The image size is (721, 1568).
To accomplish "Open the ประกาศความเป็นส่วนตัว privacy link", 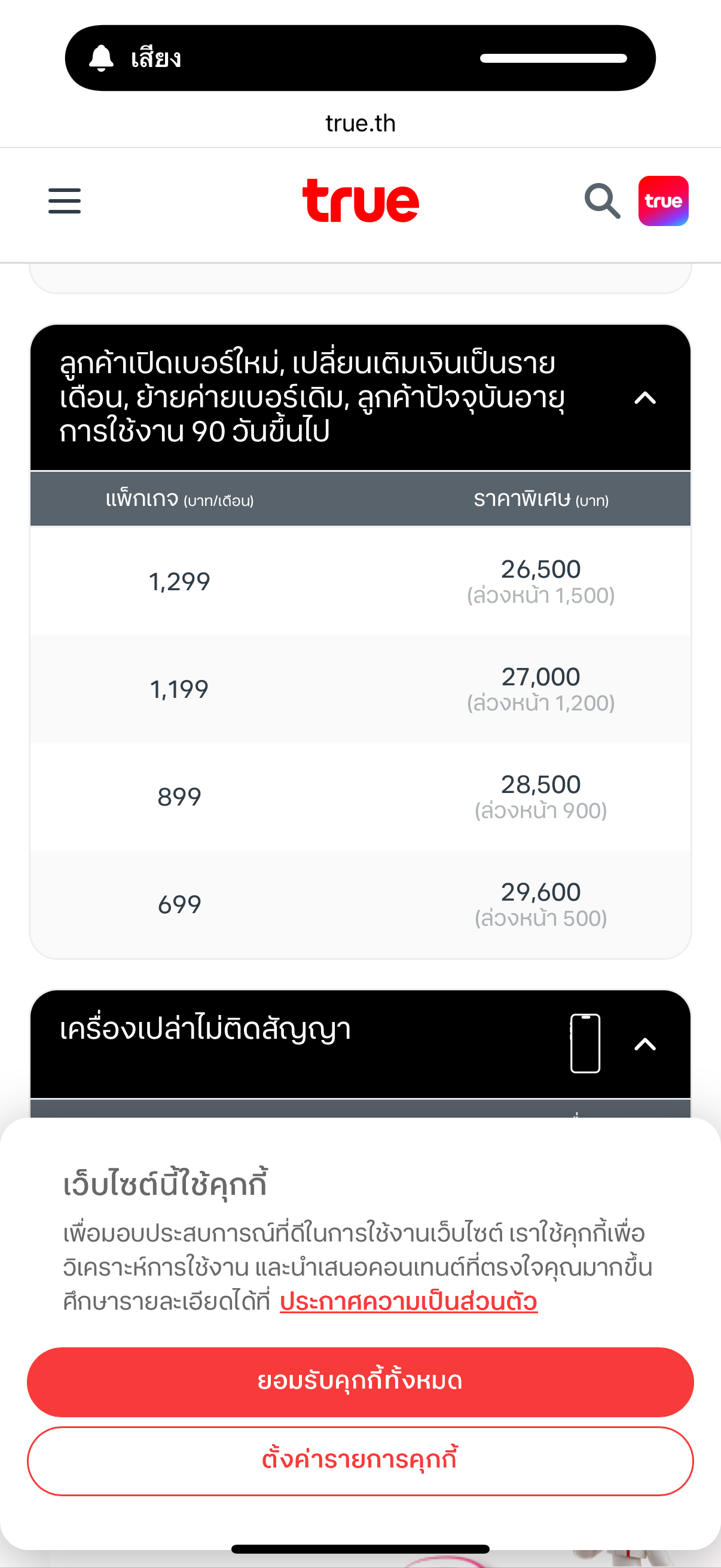I will [x=408, y=1301].
